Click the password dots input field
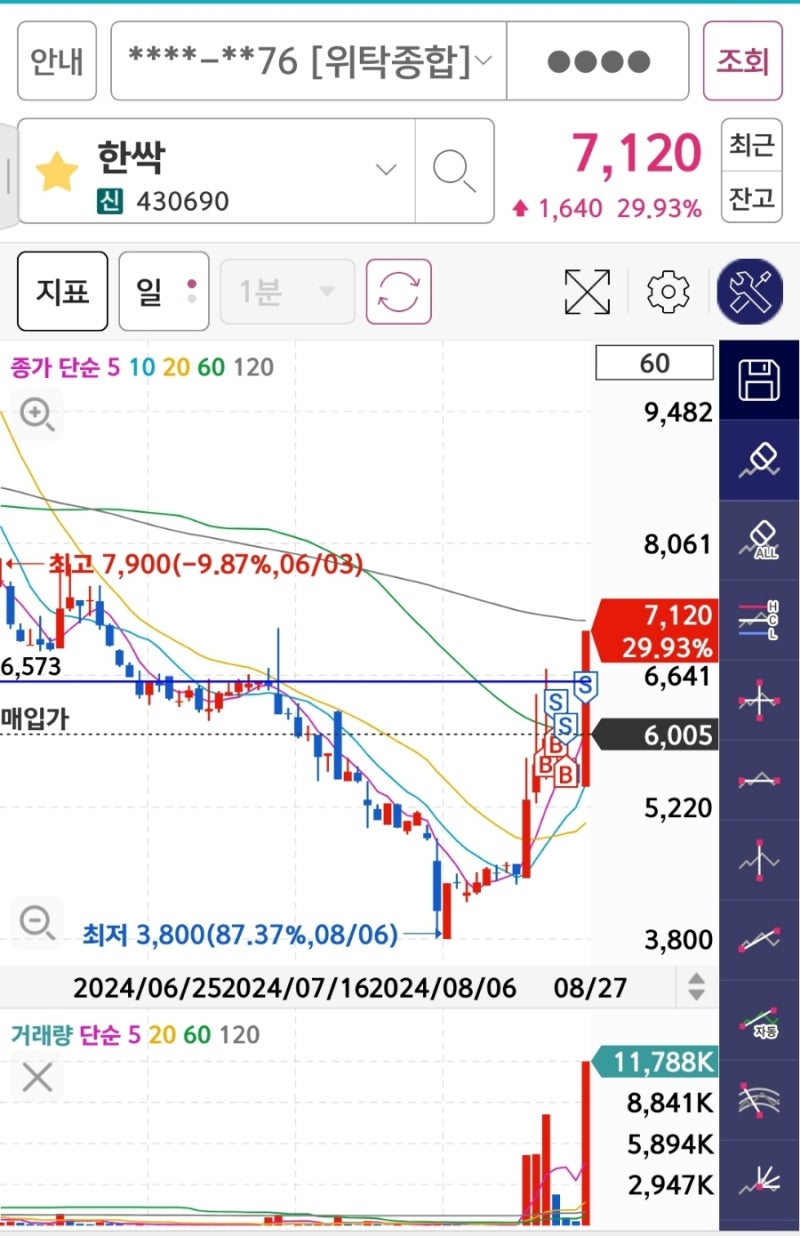Viewport: 800px width, 1236px height. [x=597, y=60]
